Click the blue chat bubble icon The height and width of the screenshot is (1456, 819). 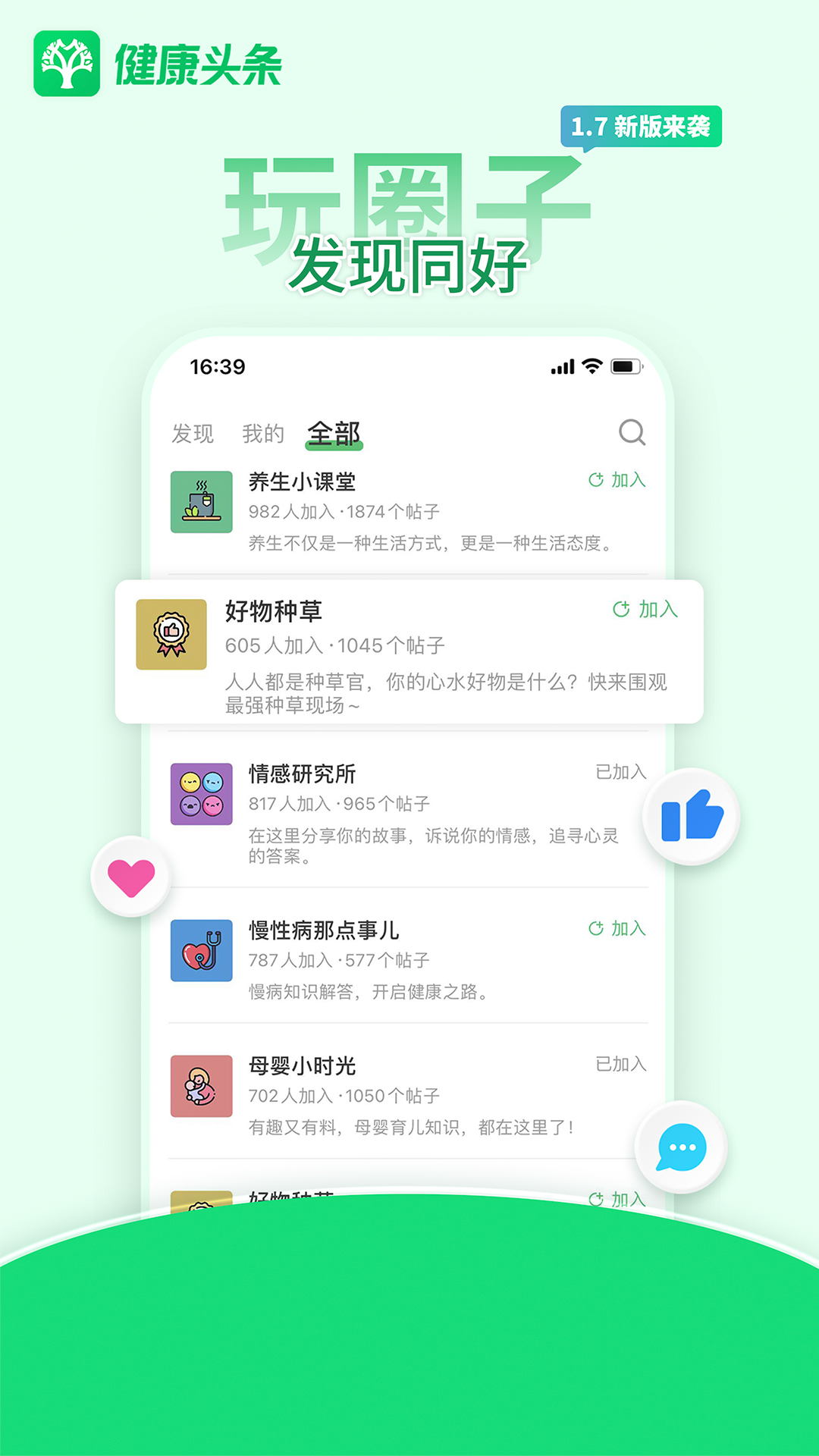681,1148
